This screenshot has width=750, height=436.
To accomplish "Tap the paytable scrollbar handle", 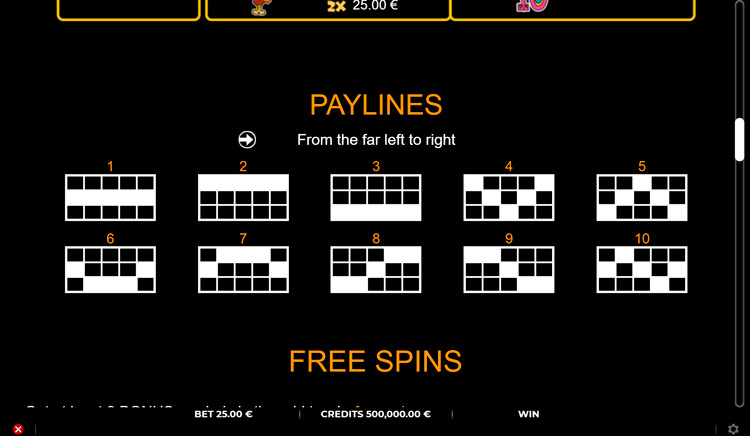I will coord(740,139).
